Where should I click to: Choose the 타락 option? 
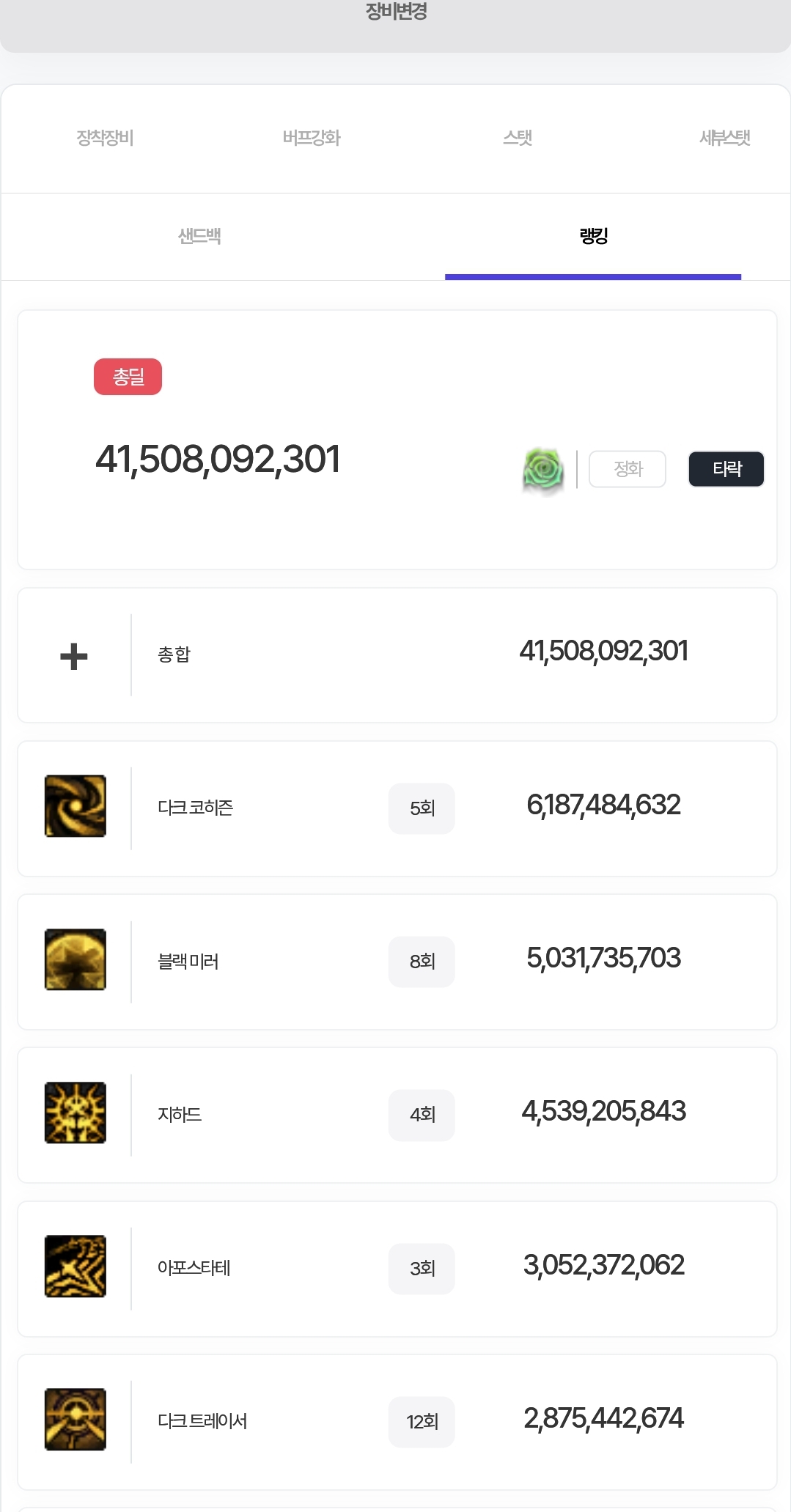point(726,469)
